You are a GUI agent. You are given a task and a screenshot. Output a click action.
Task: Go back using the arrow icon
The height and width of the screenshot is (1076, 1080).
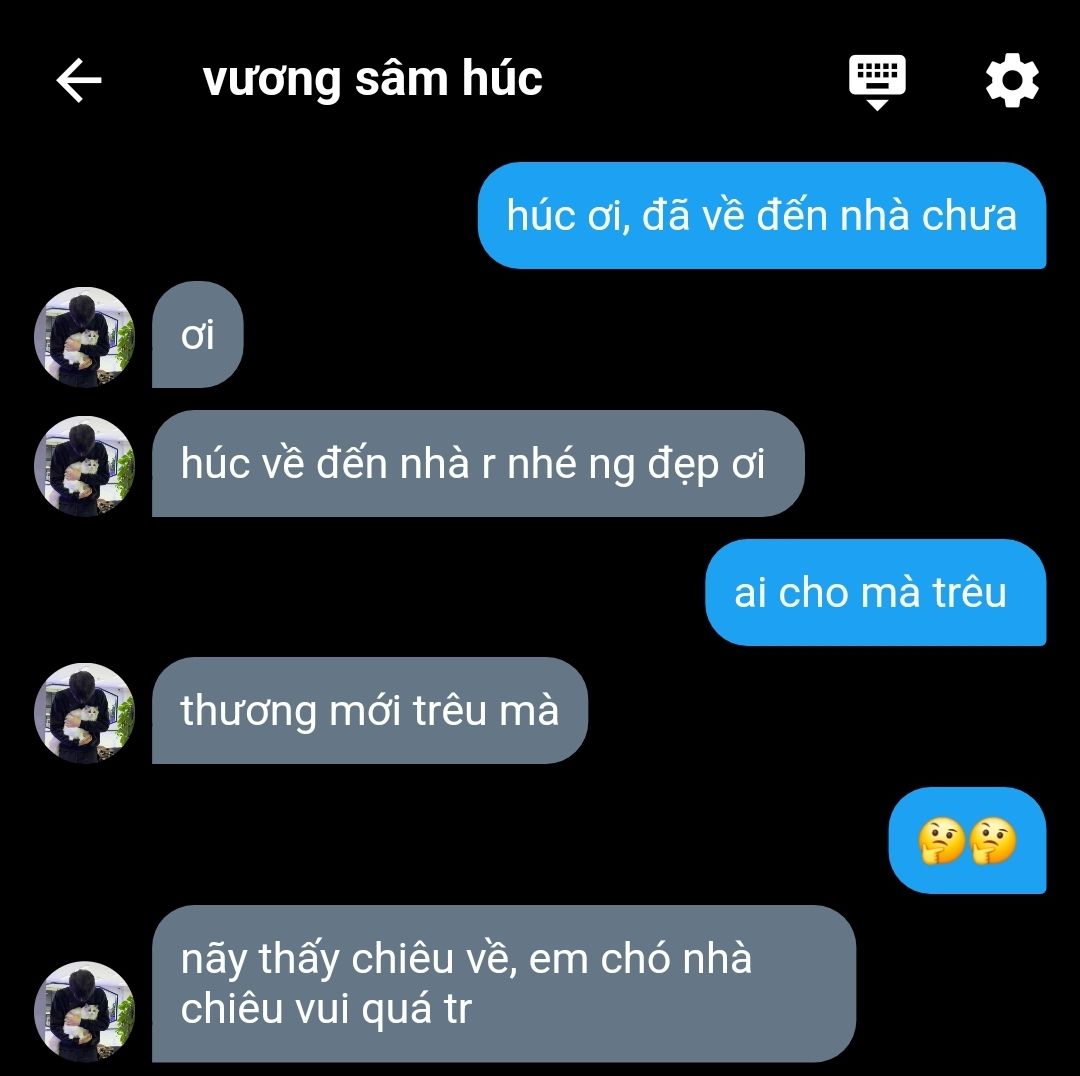(x=79, y=81)
